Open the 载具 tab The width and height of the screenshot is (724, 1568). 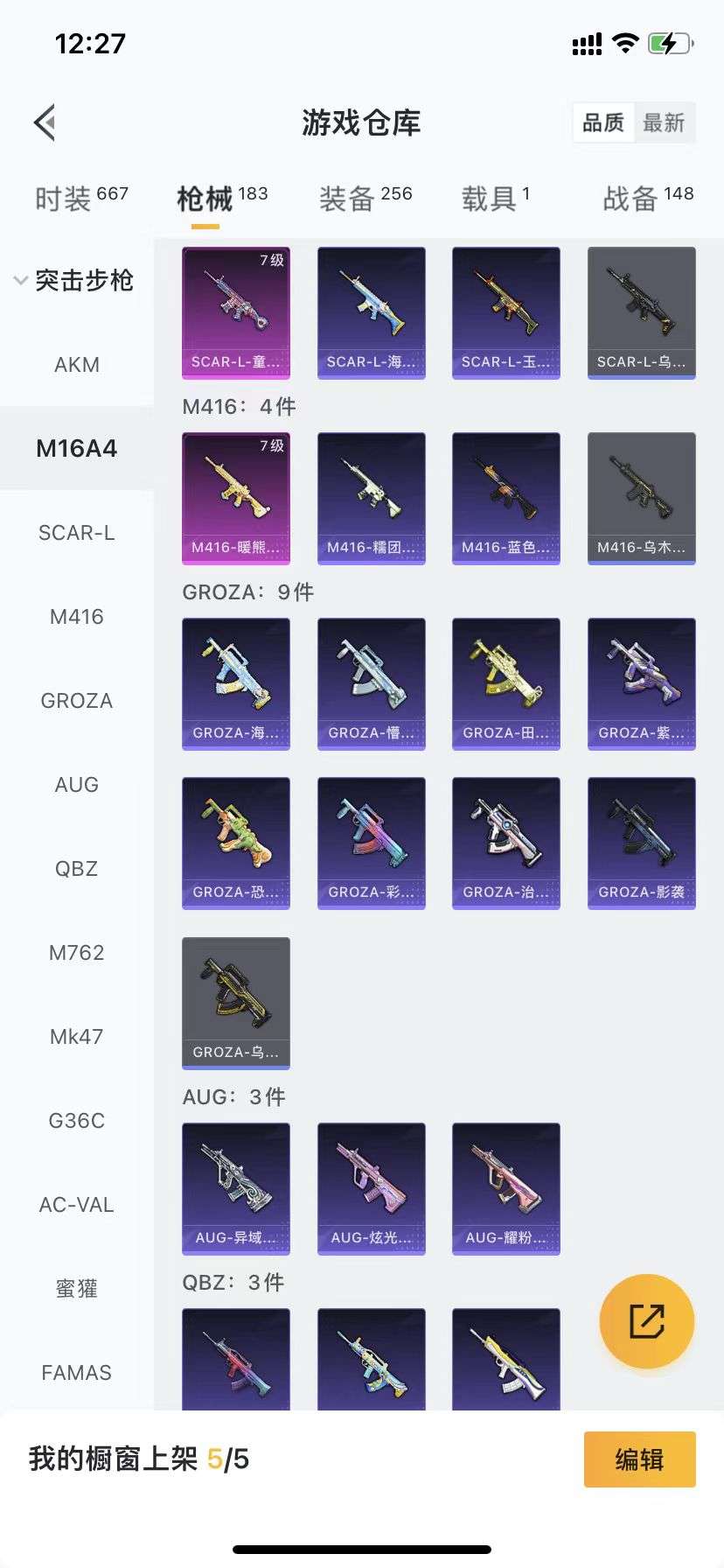tap(495, 199)
